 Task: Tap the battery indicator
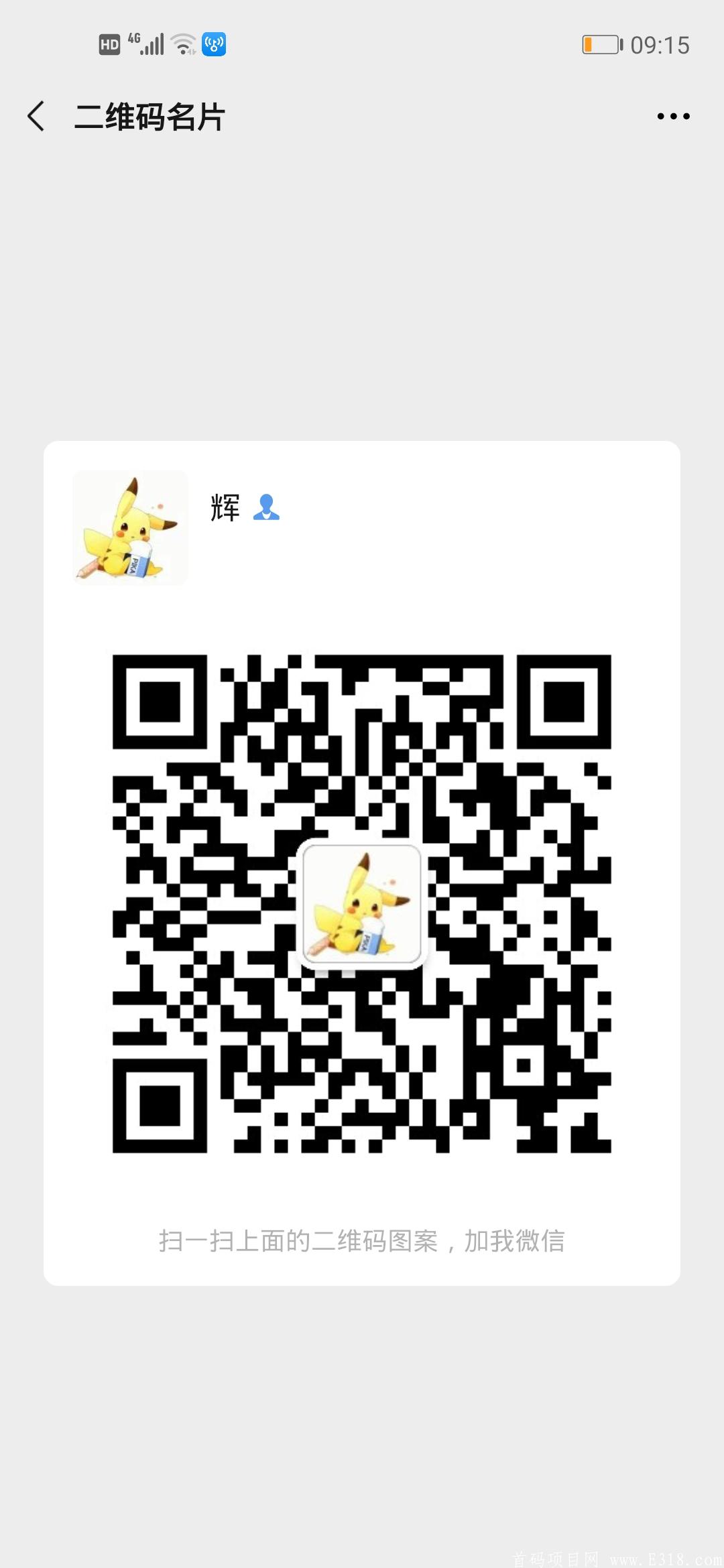pos(601,44)
